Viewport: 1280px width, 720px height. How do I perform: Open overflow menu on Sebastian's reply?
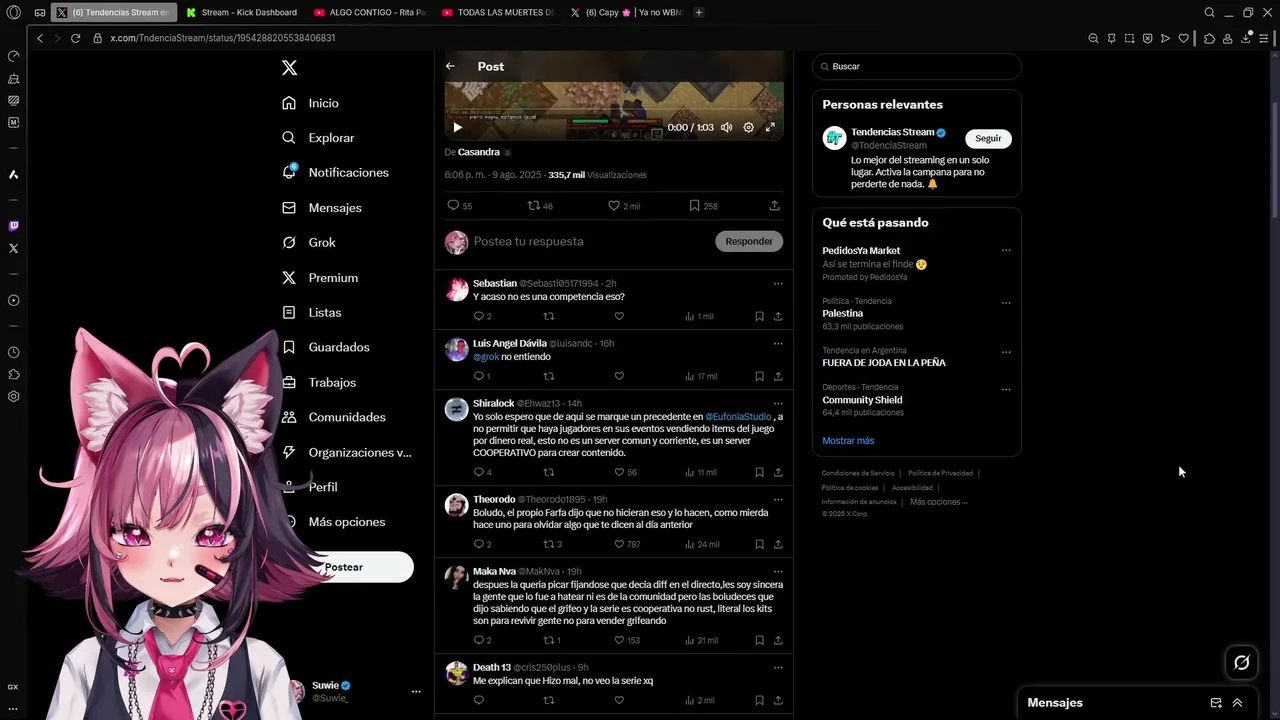click(777, 284)
